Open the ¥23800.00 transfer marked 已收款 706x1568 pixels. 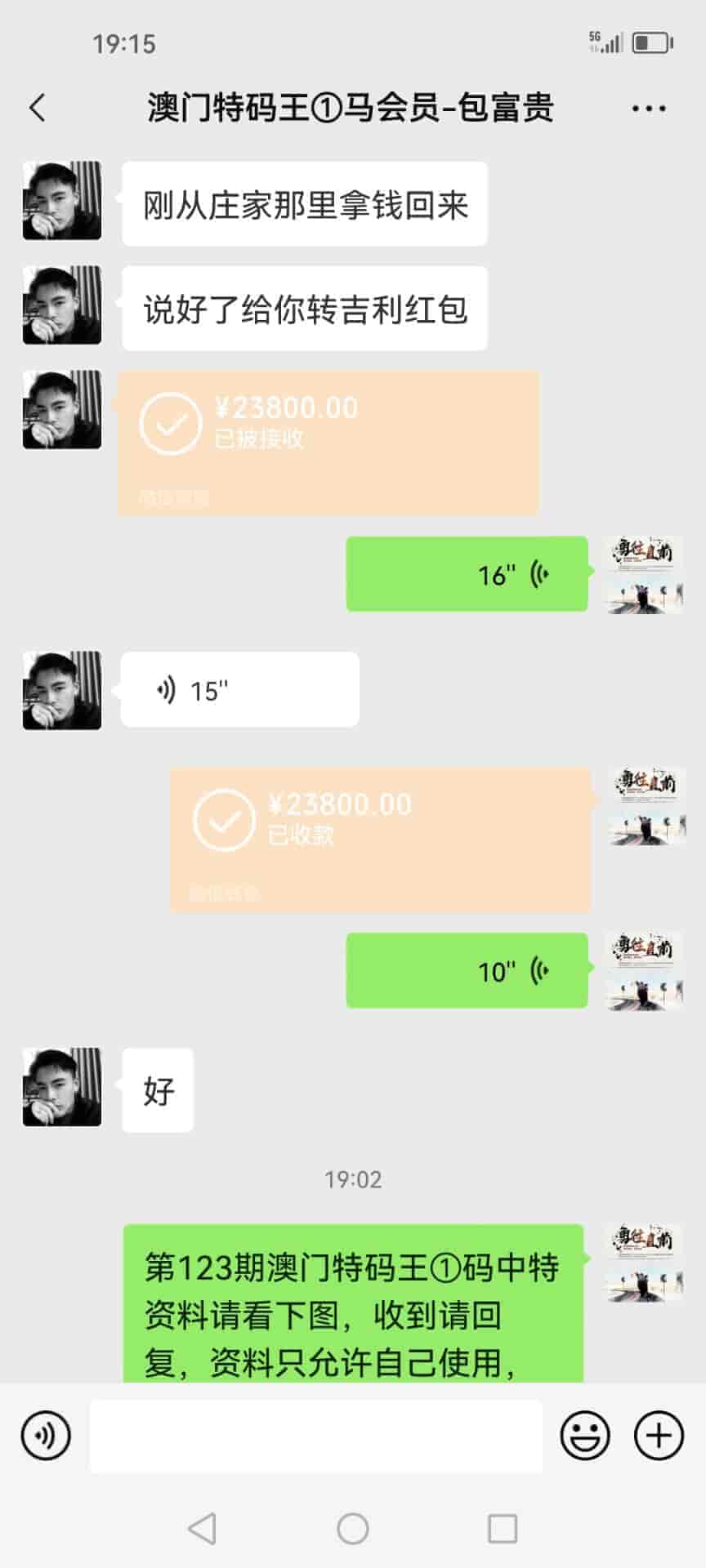380,840
